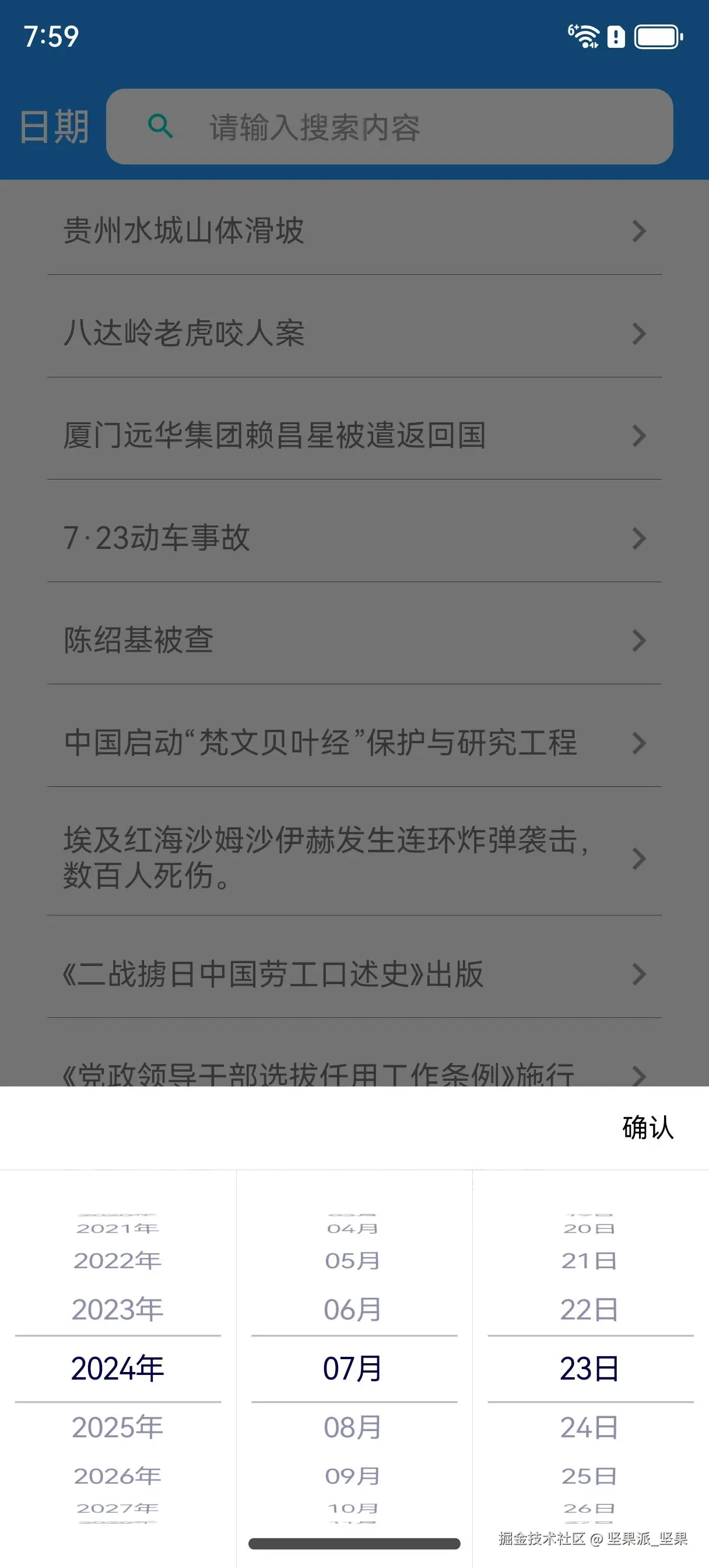Choose 24日 in the day picker
Screen dimensions: 709x1568
[x=589, y=1427]
